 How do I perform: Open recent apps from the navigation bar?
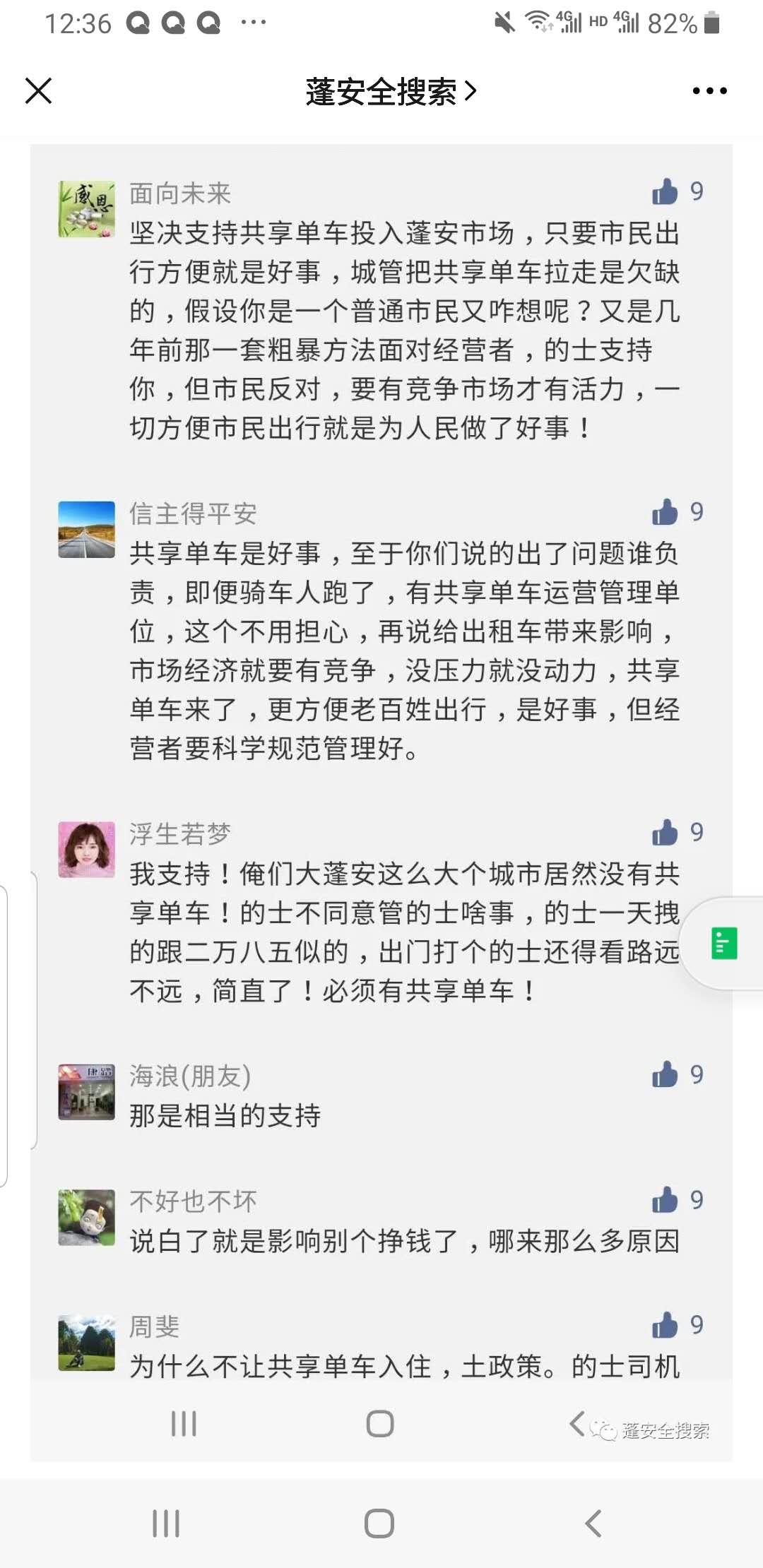click(166, 1524)
